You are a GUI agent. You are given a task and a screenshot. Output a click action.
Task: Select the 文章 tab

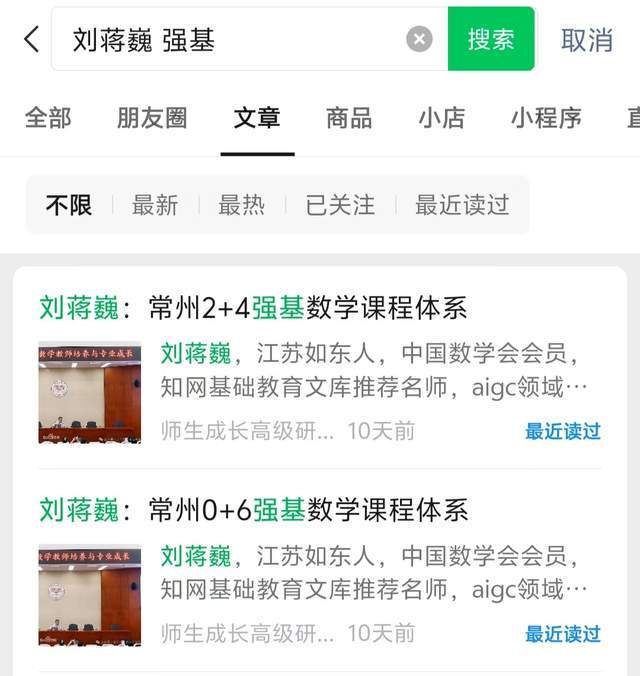coord(257,118)
